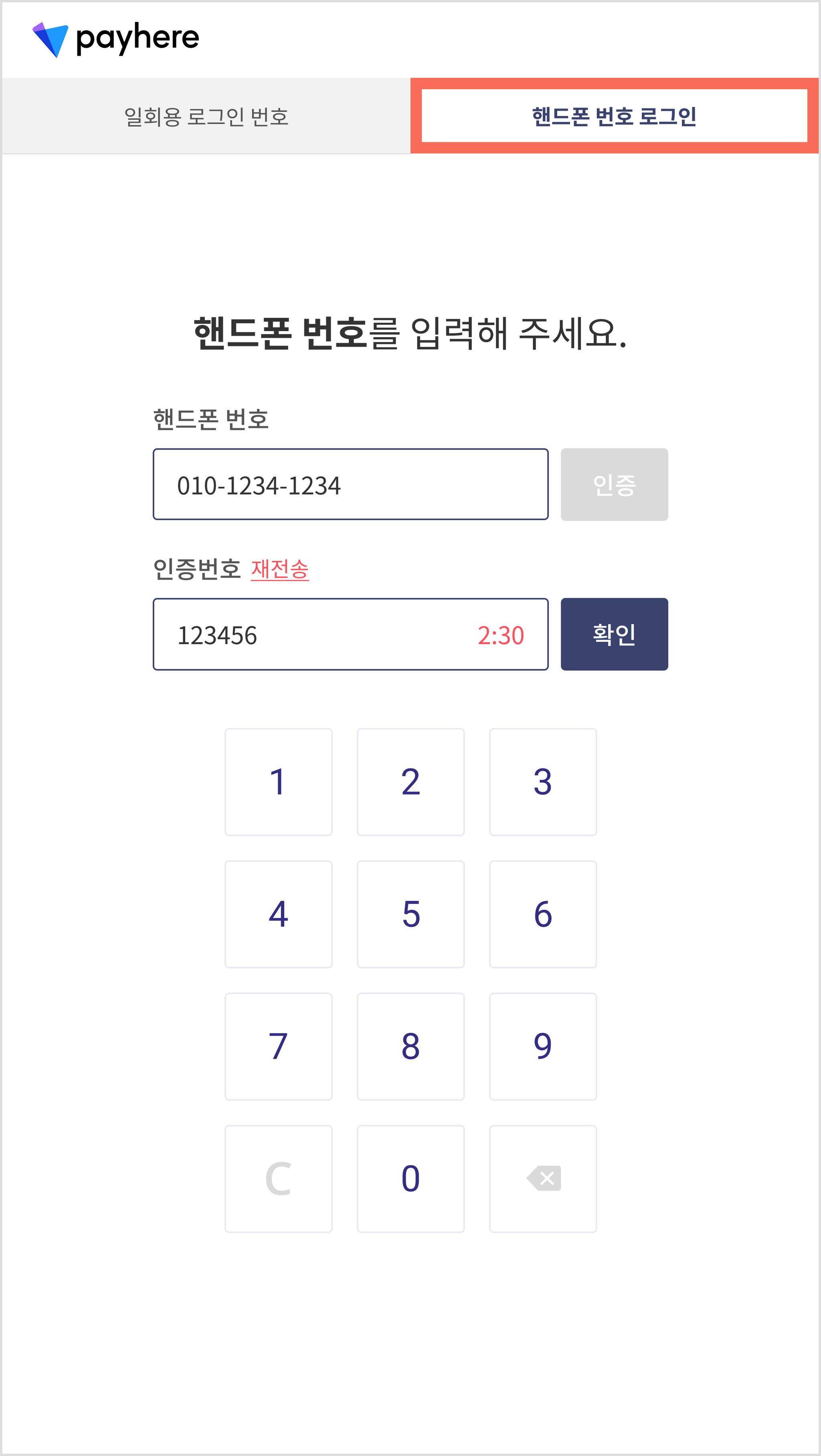The height and width of the screenshot is (1456, 821).
Task: Switch to the 일회용 로그인 번호 tab
Action: (206, 116)
